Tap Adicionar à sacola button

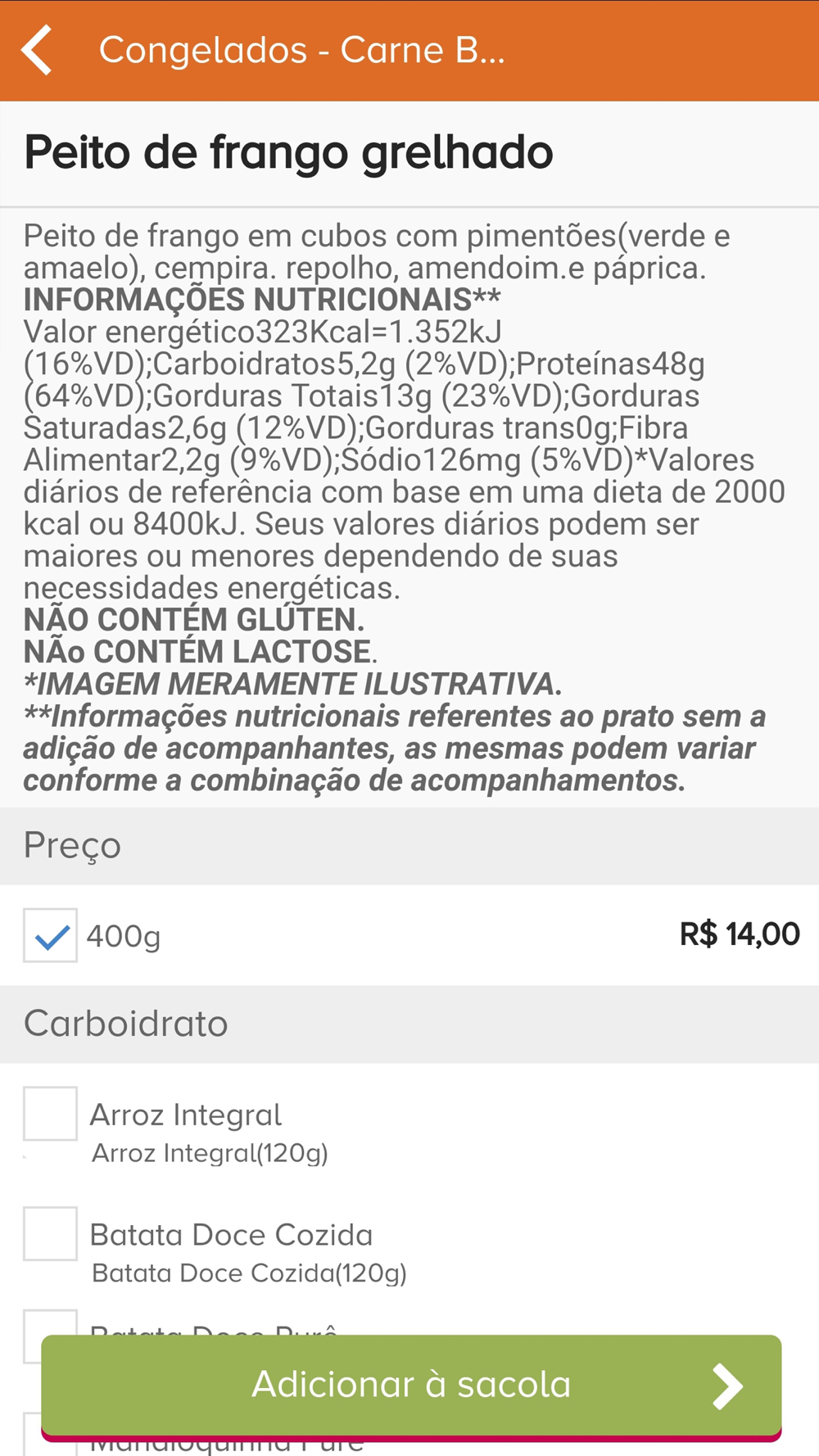coord(411,1386)
